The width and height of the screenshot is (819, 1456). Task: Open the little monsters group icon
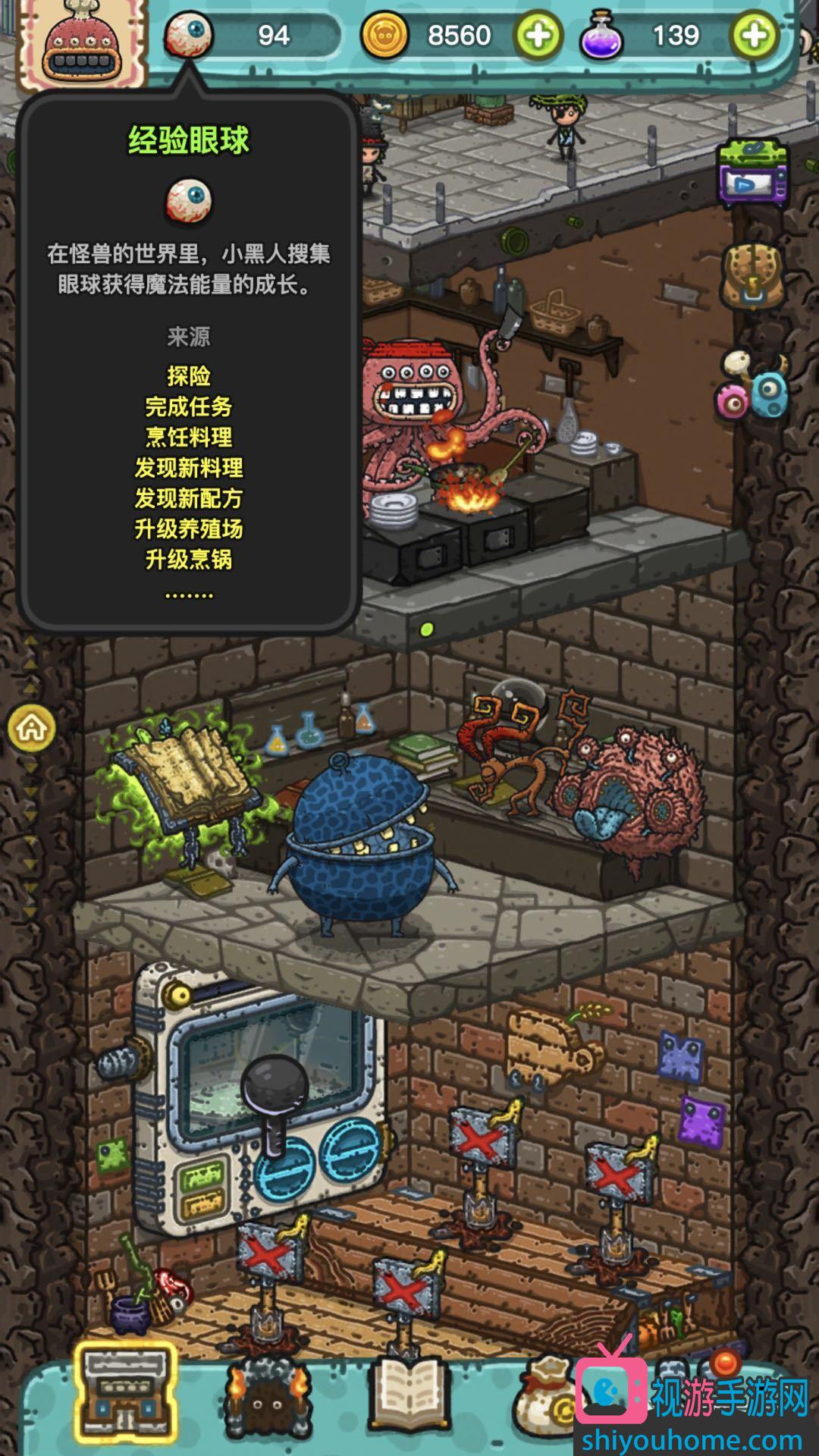coord(752,385)
